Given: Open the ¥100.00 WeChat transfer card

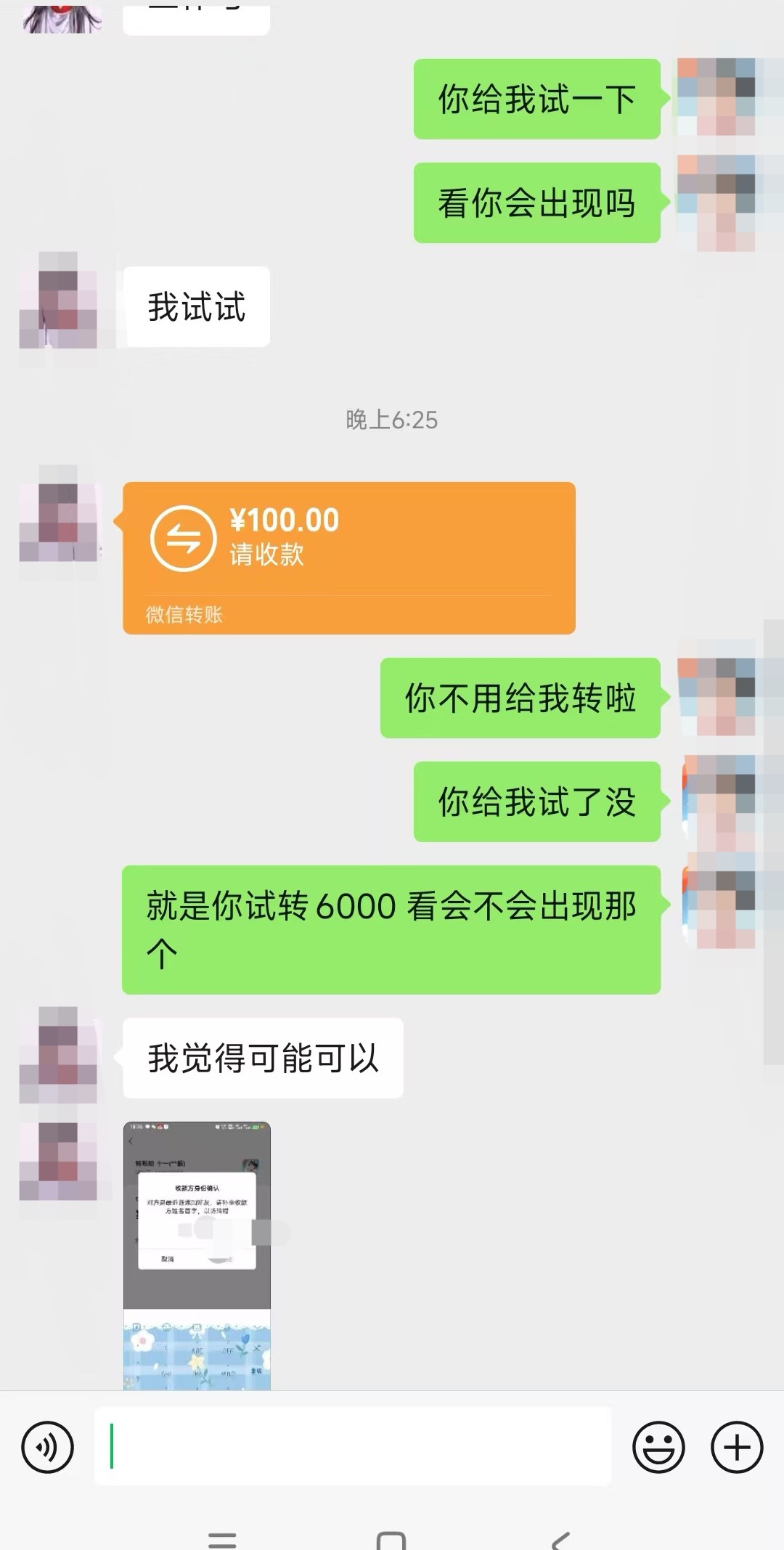Looking at the screenshot, I should point(348,558).
